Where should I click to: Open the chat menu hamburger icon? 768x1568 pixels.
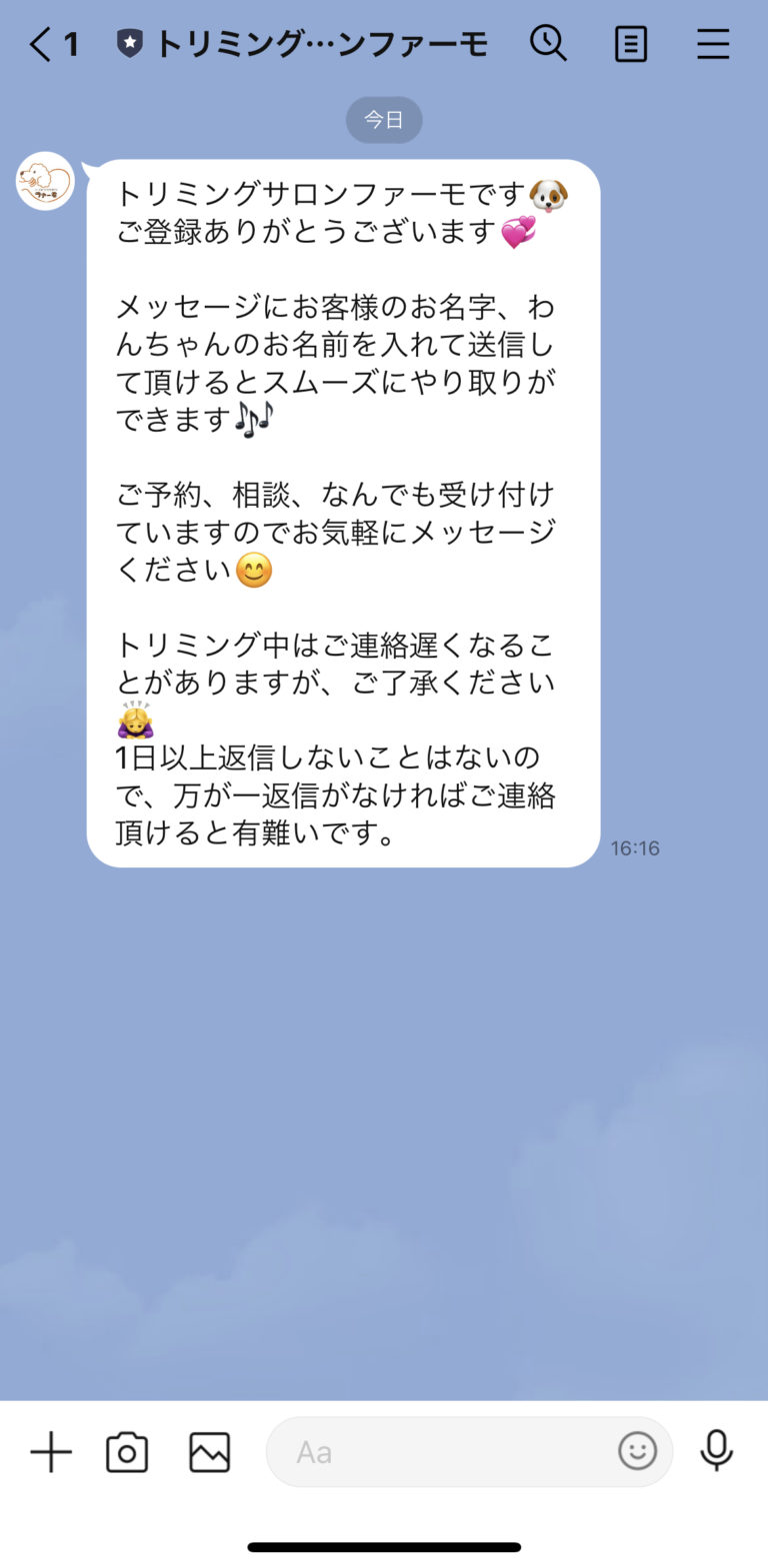[713, 43]
